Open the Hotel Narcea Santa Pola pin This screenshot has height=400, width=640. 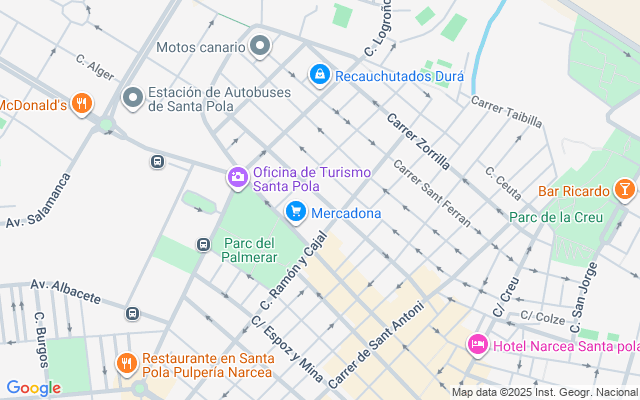coord(477,345)
